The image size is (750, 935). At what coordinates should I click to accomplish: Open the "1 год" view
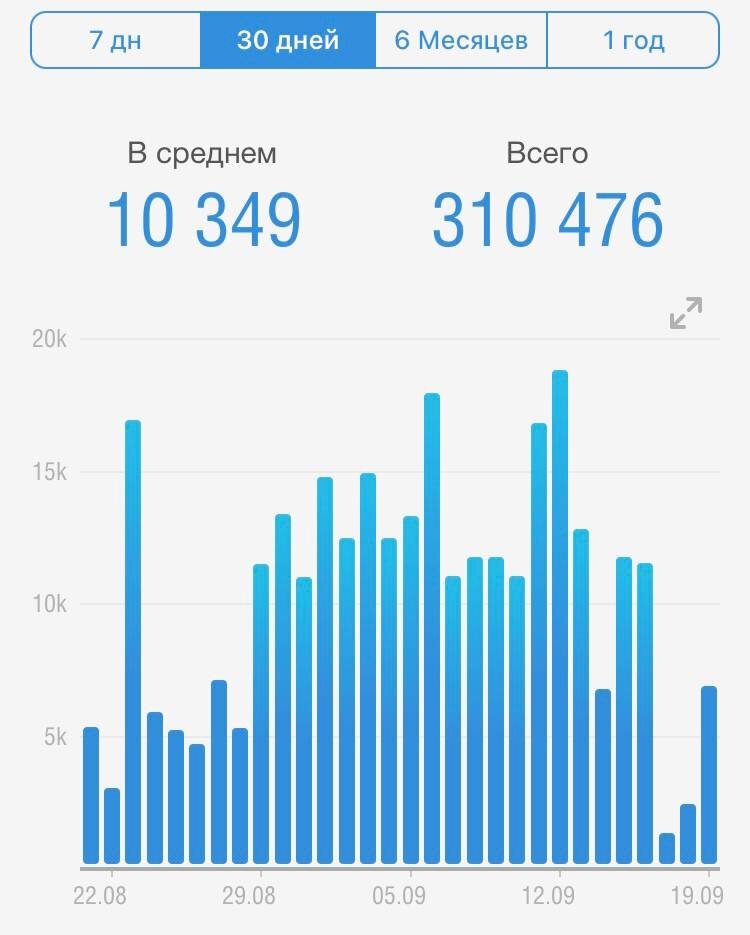(635, 40)
